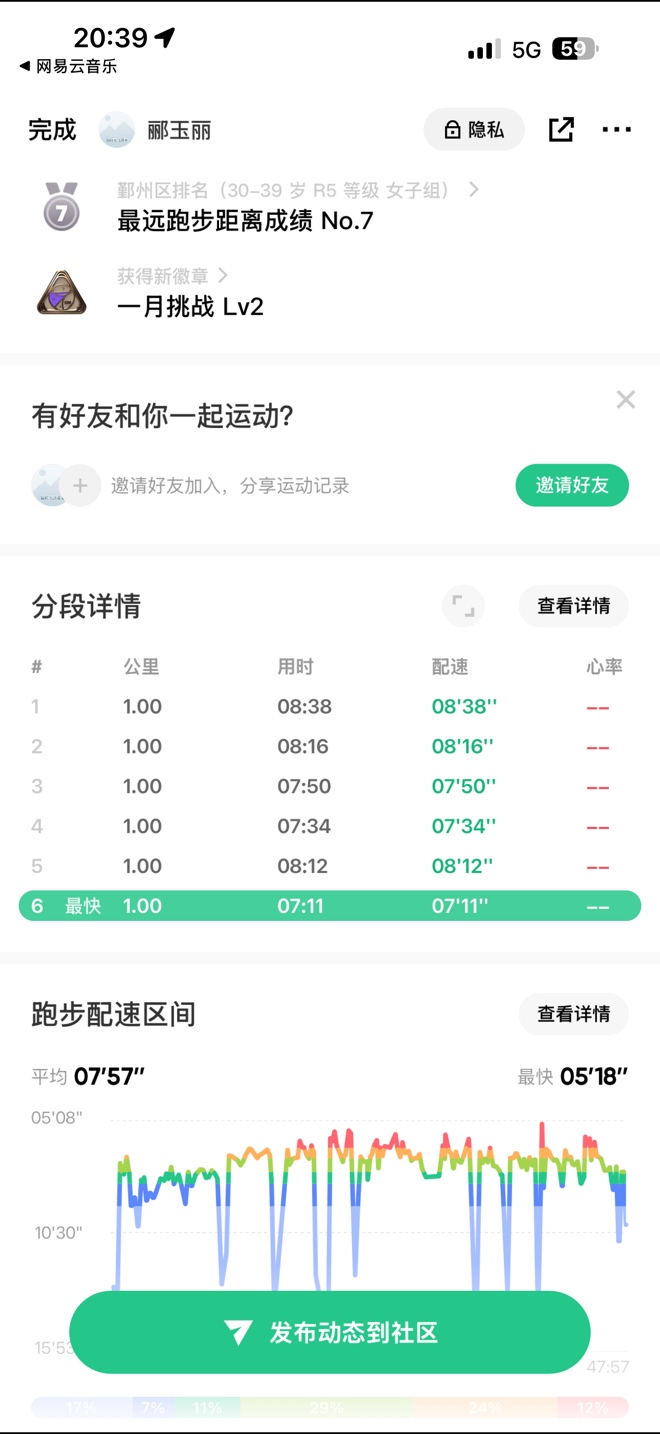Dismiss the invite friends card
Image resolution: width=660 pixels, height=1434 pixels.
pos(626,400)
